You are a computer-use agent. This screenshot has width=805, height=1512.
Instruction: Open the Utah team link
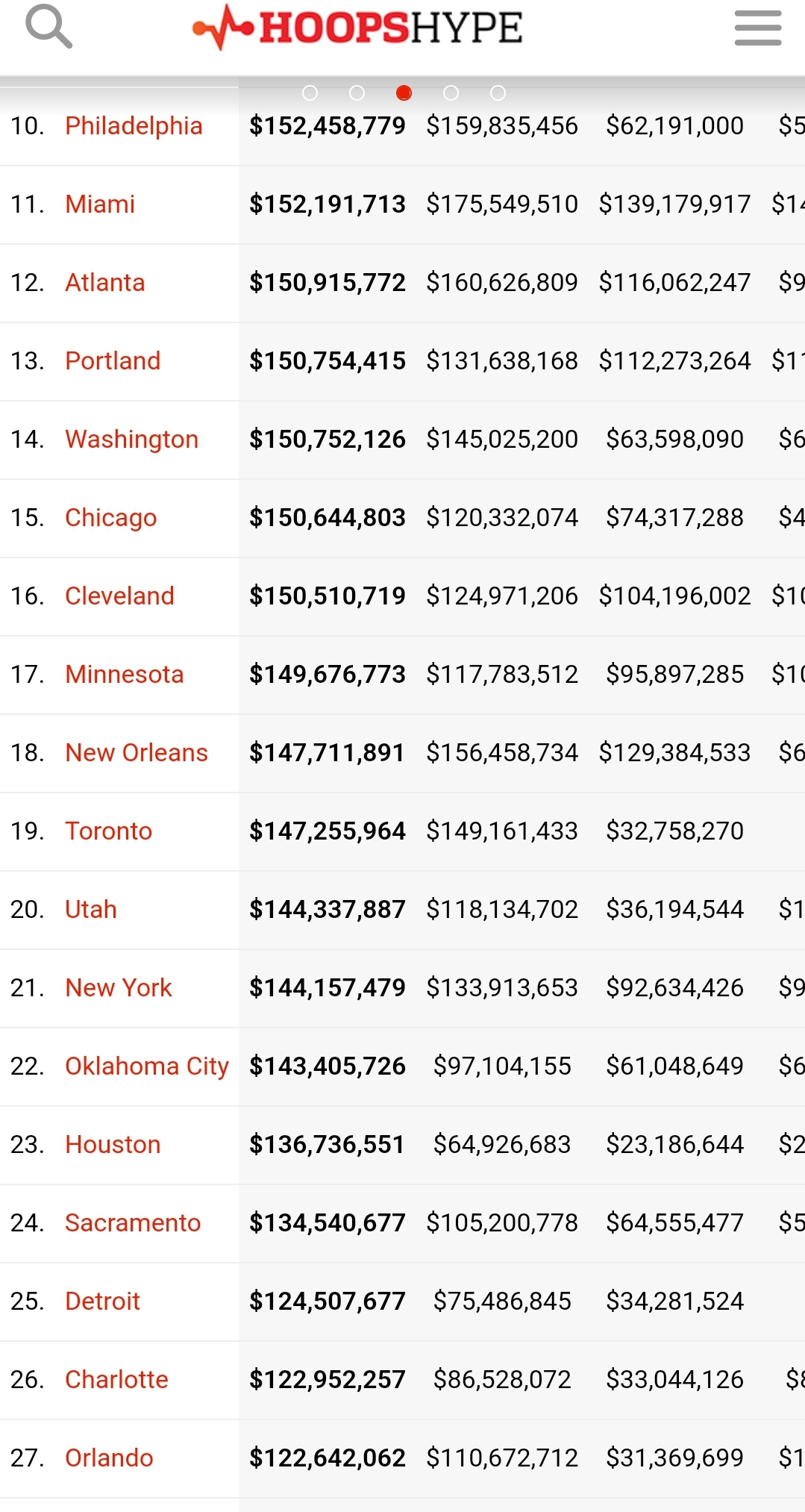[91, 909]
